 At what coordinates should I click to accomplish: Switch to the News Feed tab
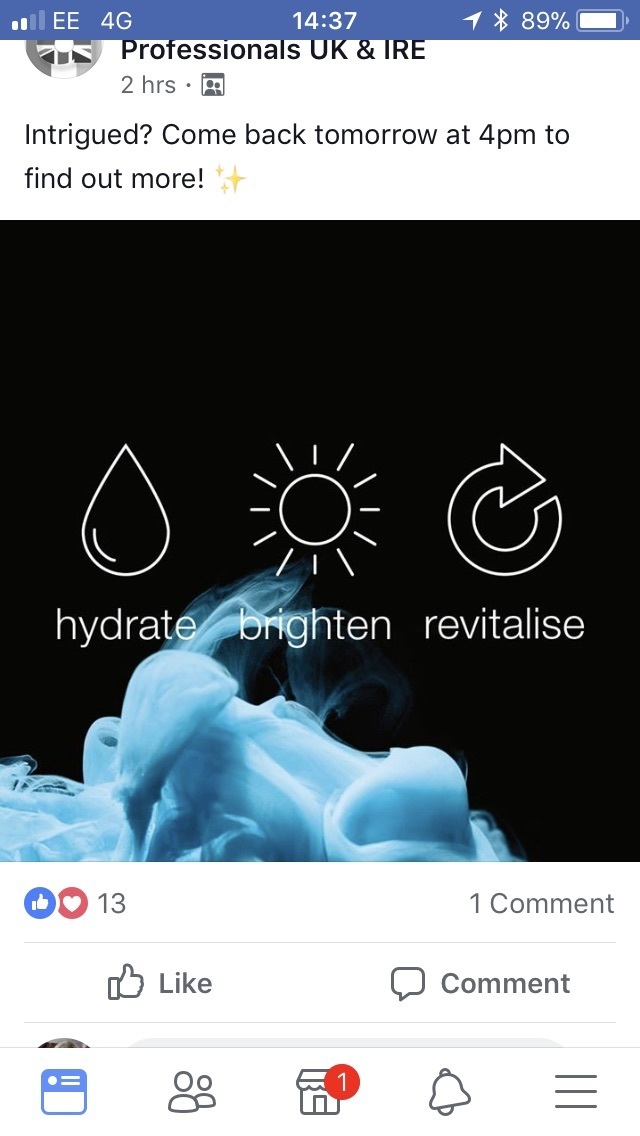coord(64,1091)
